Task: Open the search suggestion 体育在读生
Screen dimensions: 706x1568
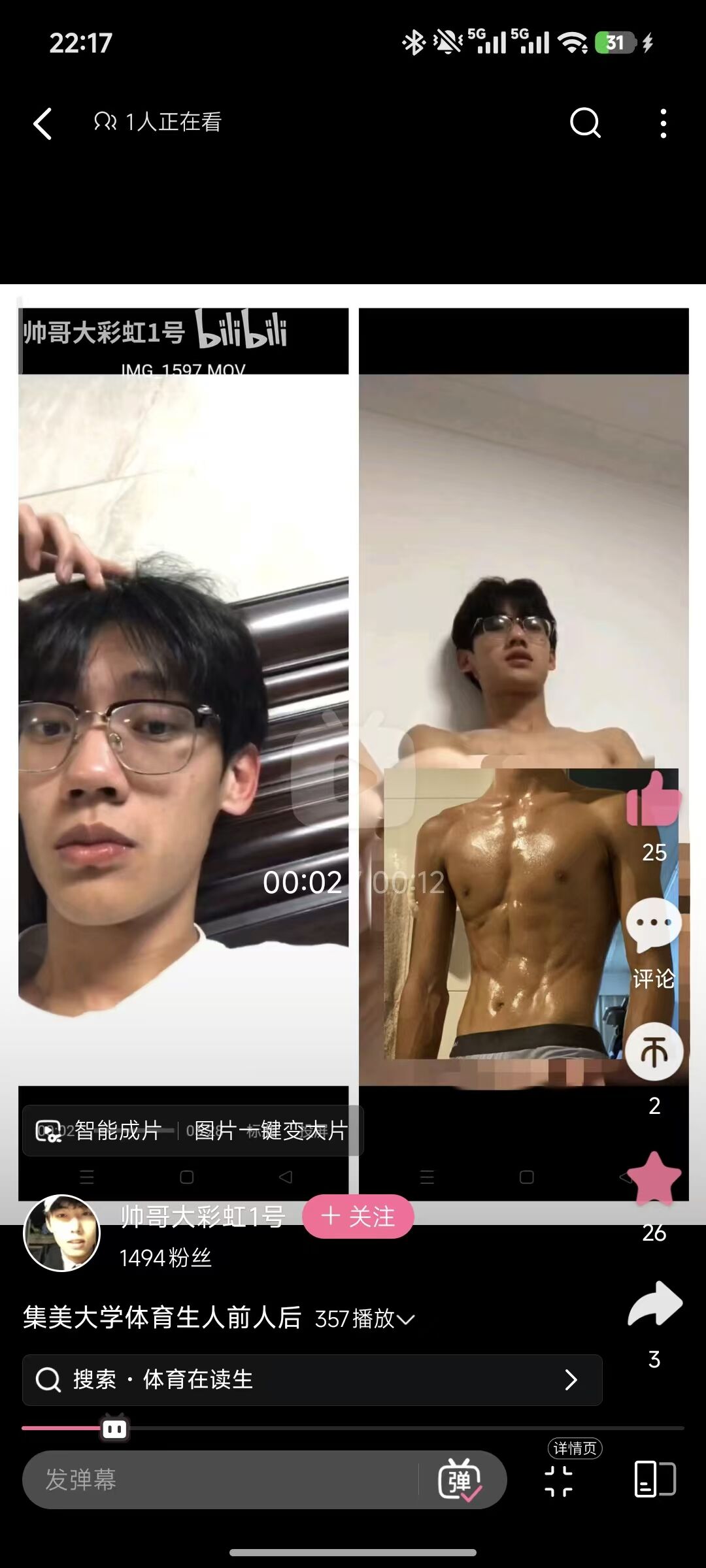Action: 312,1379
